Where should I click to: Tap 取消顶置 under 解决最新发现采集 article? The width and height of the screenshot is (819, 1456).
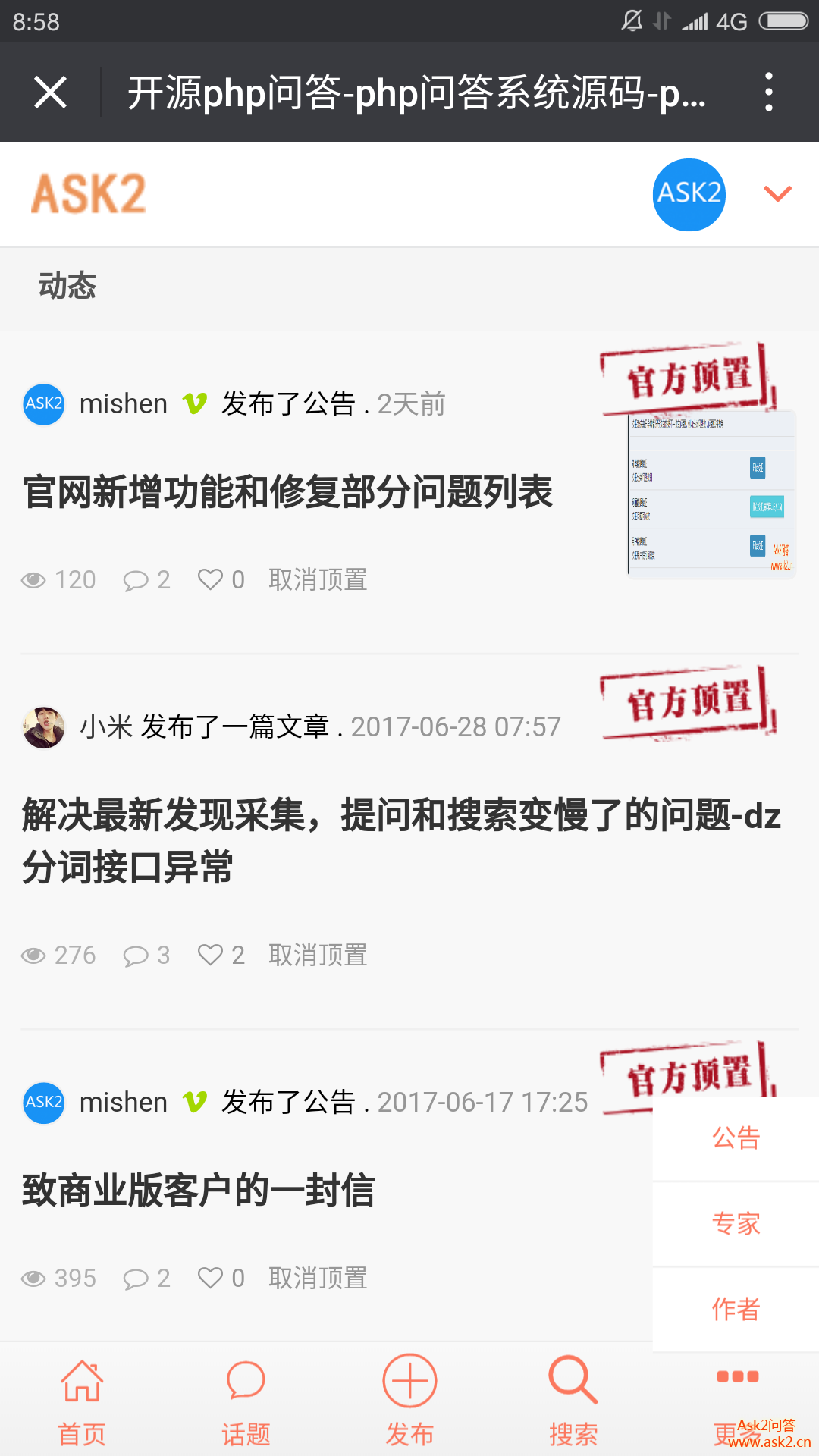pyautogui.click(x=318, y=955)
